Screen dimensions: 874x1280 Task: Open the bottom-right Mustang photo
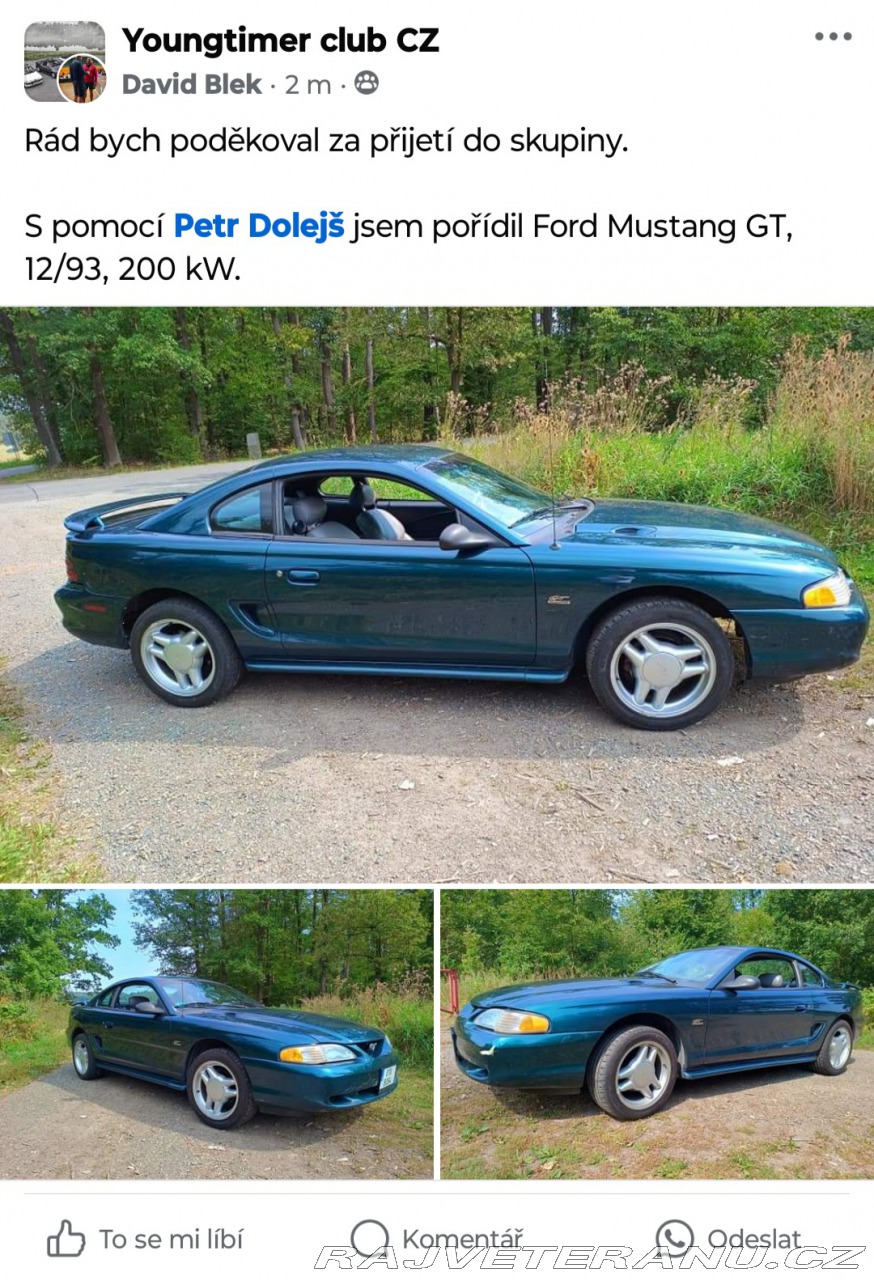657,1034
